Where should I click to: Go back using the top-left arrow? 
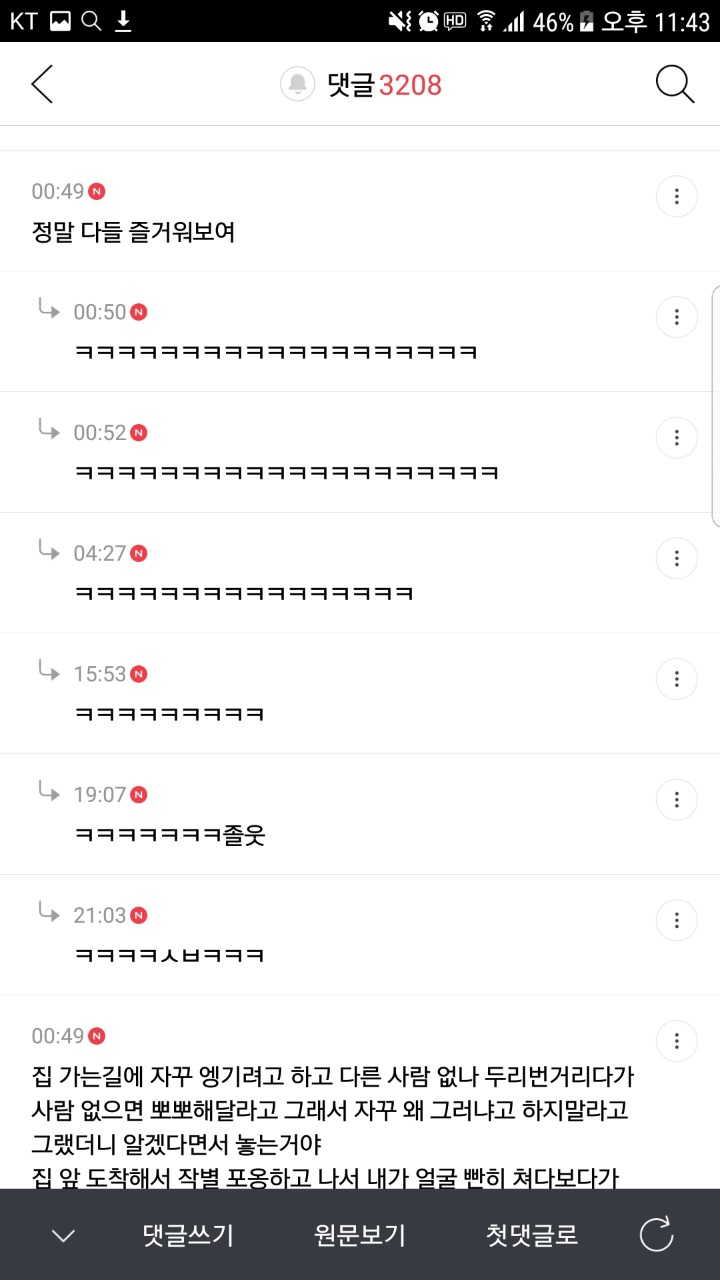(x=42, y=85)
